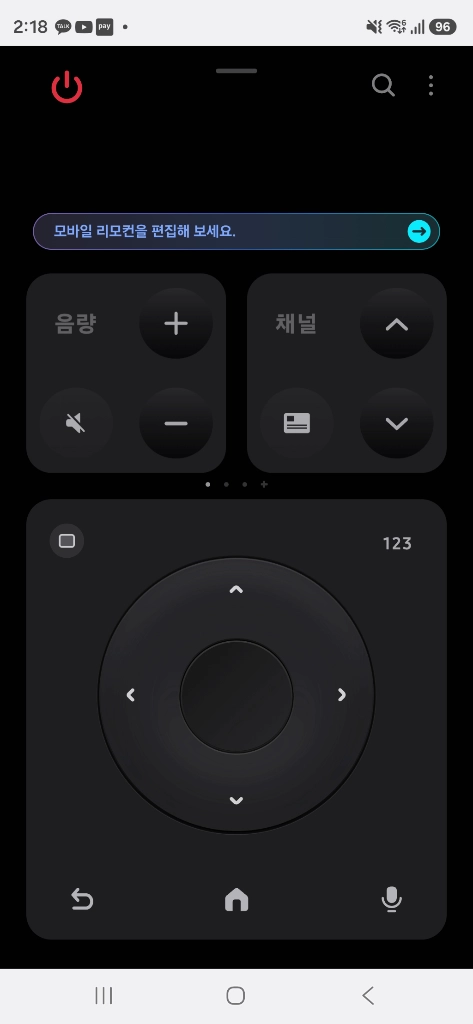The height and width of the screenshot is (1024, 473).
Task: Go to the next channel up
Action: click(397, 323)
